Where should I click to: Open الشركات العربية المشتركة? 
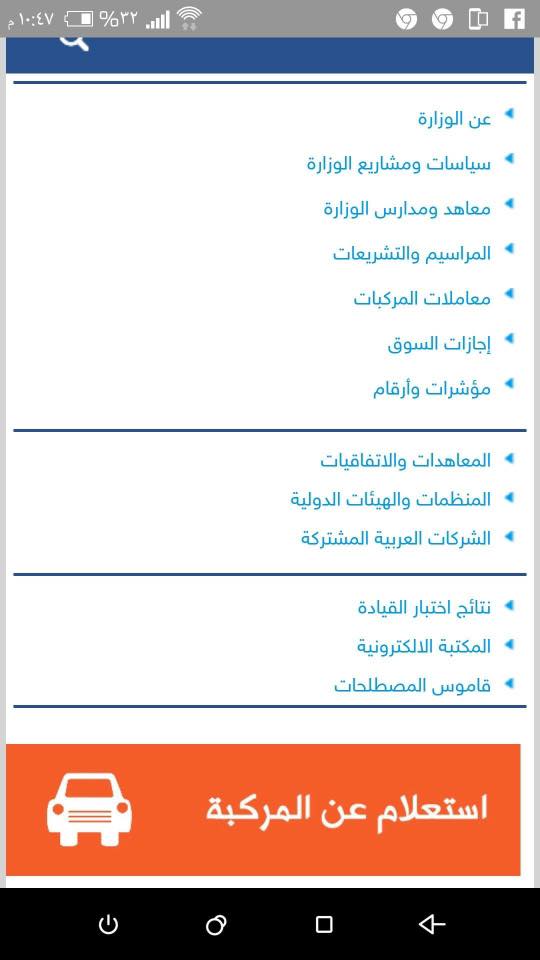[x=396, y=538]
